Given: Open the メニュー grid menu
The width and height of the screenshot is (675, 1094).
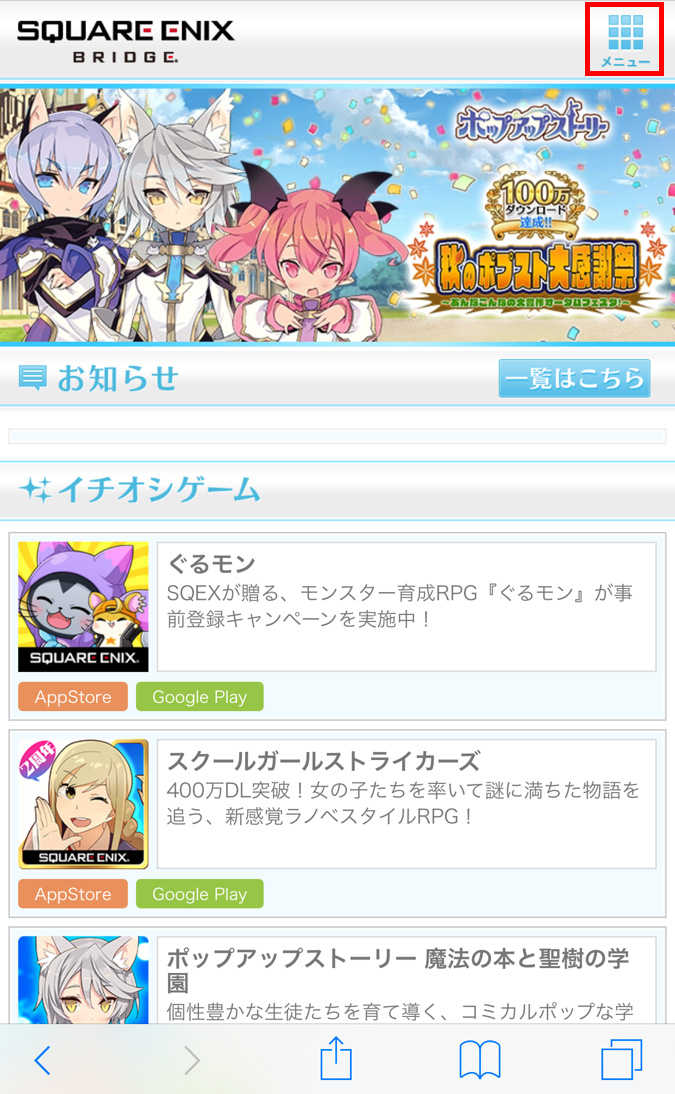Looking at the screenshot, I should pos(625,39).
